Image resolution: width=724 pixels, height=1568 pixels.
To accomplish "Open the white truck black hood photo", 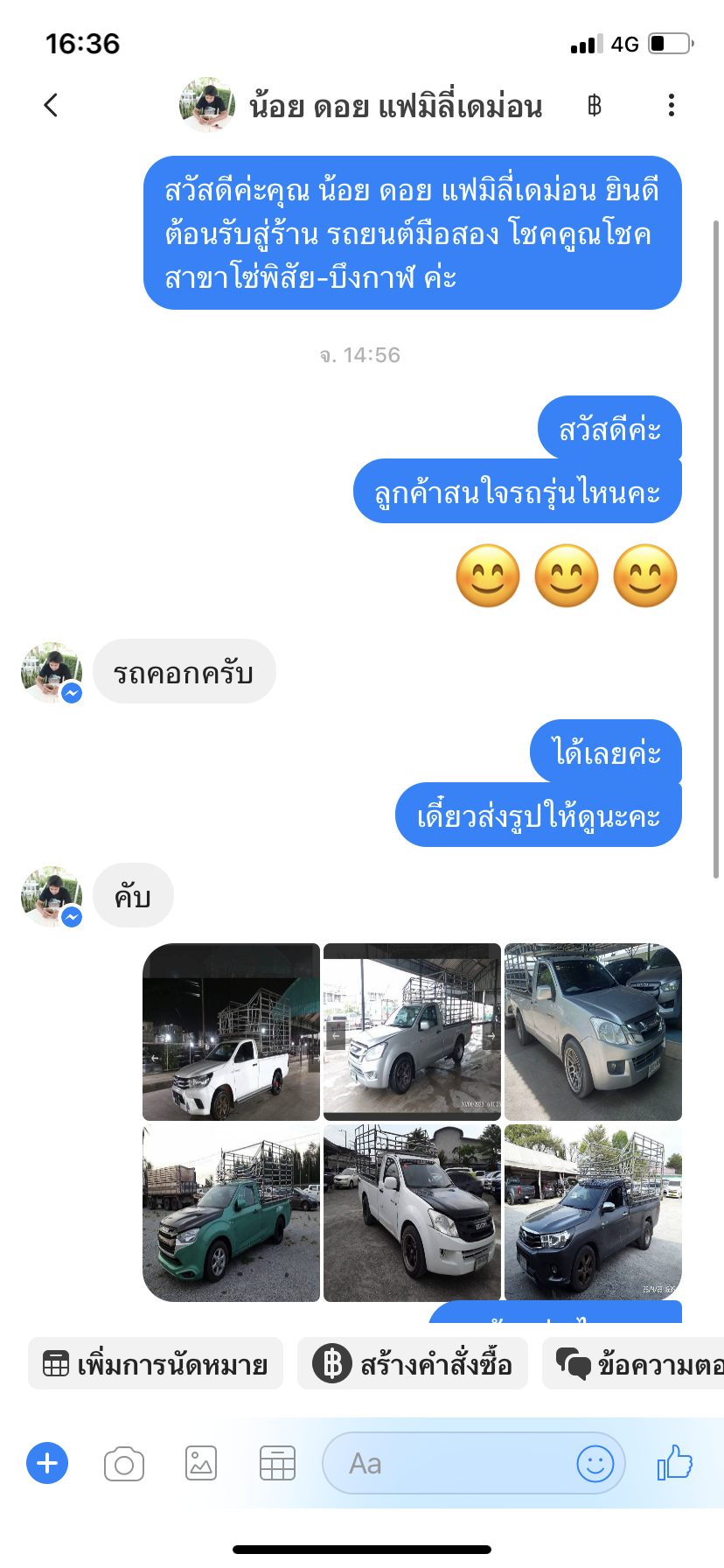I will (412, 1214).
